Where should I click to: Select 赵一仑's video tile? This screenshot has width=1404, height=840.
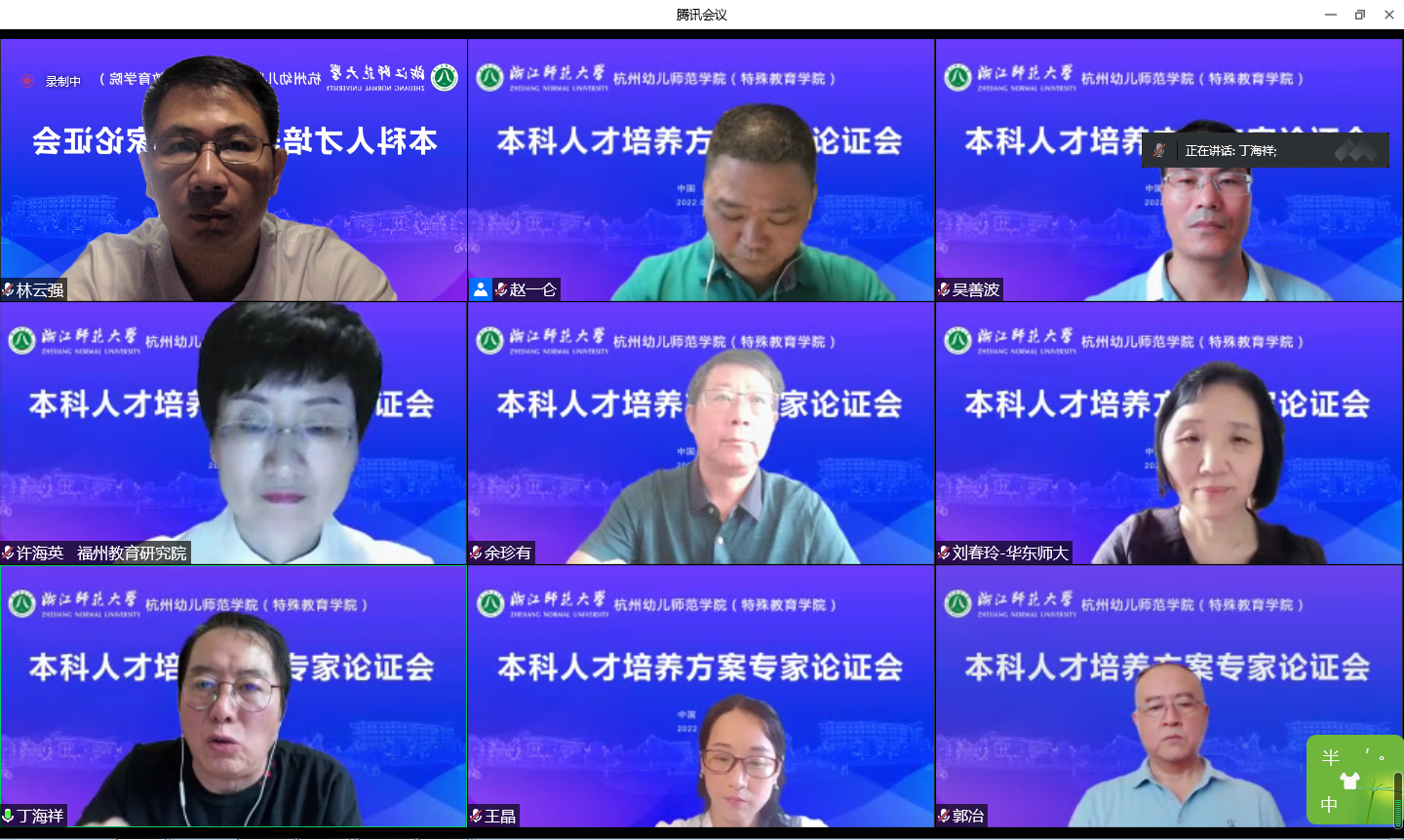tap(701, 171)
